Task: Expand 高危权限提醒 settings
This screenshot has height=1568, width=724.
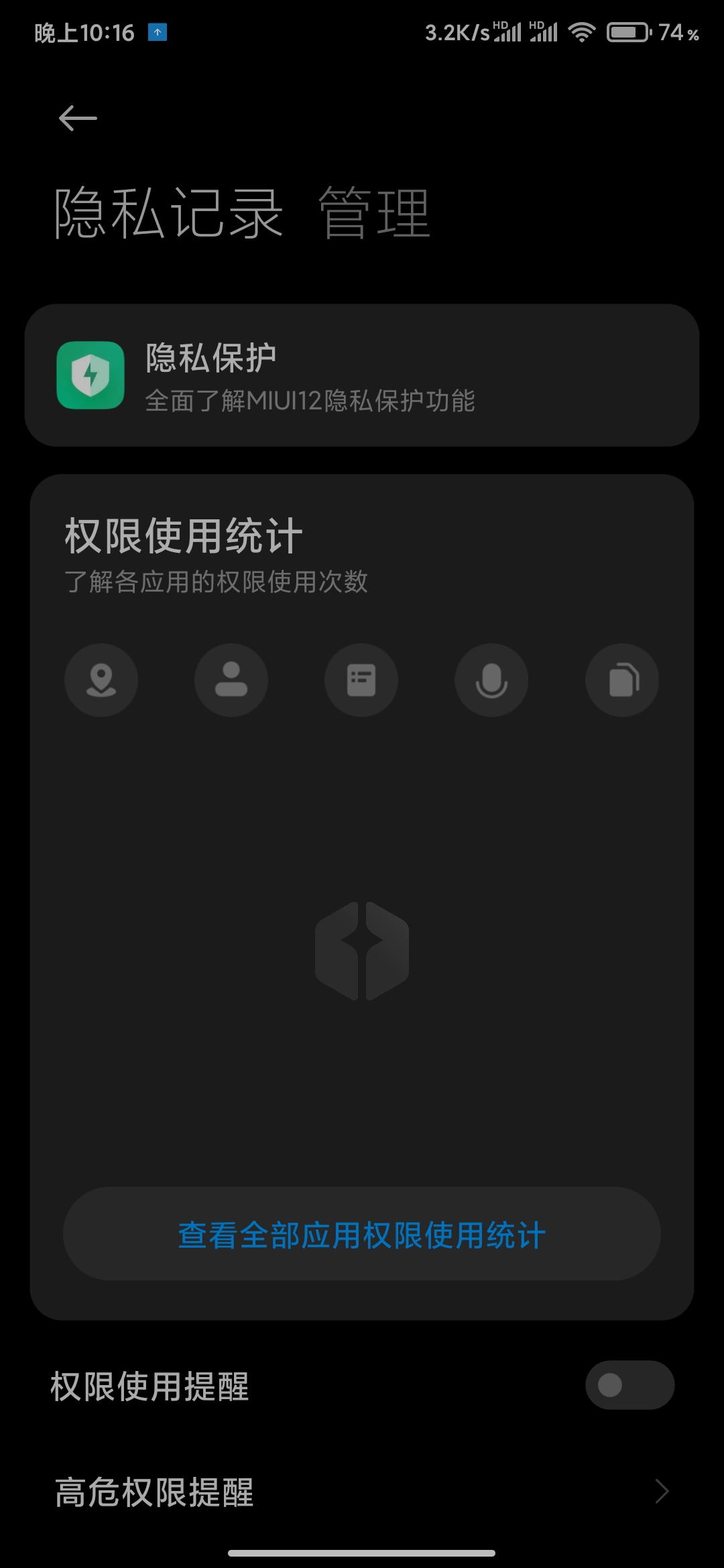Action: tap(362, 1489)
